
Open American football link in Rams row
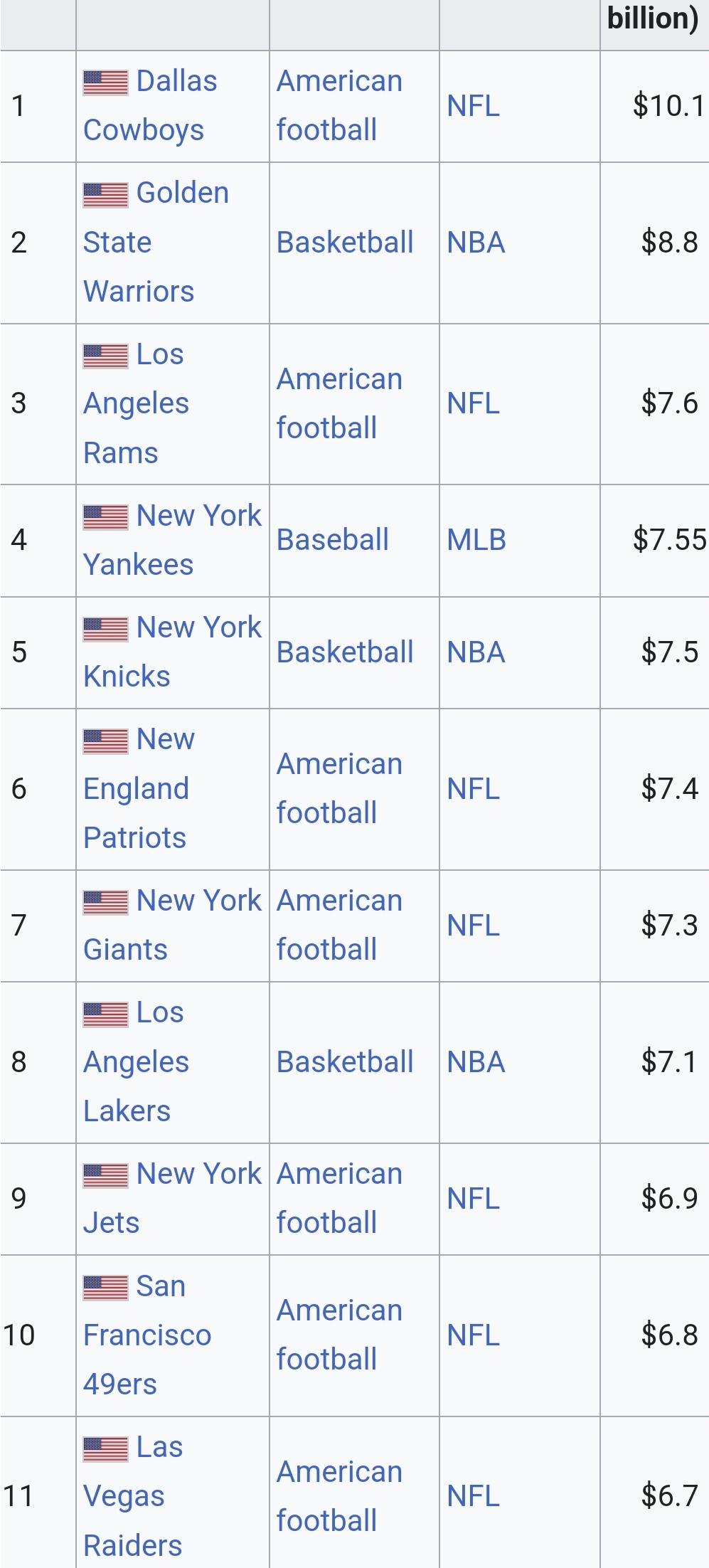339,403
